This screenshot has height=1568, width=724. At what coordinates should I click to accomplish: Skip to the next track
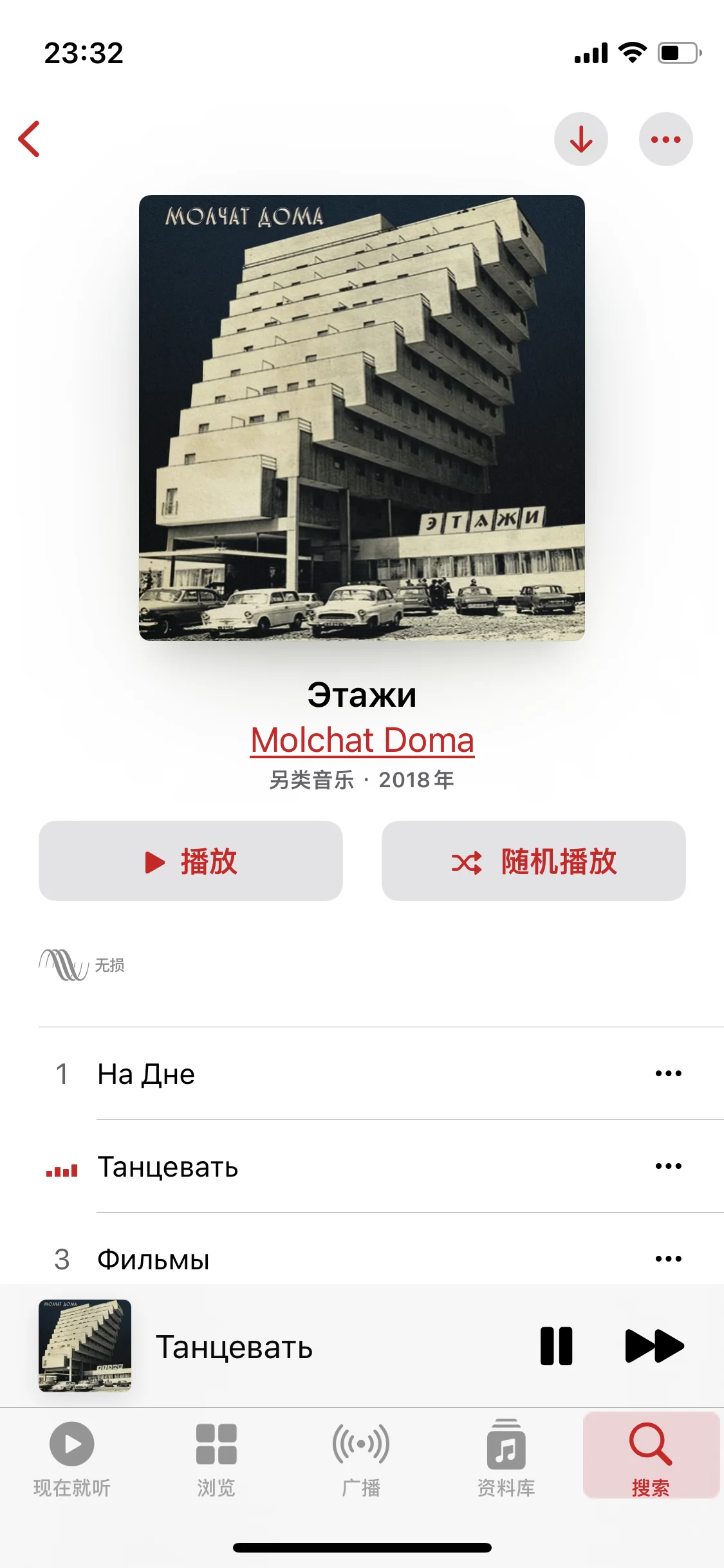click(x=654, y=1346)
